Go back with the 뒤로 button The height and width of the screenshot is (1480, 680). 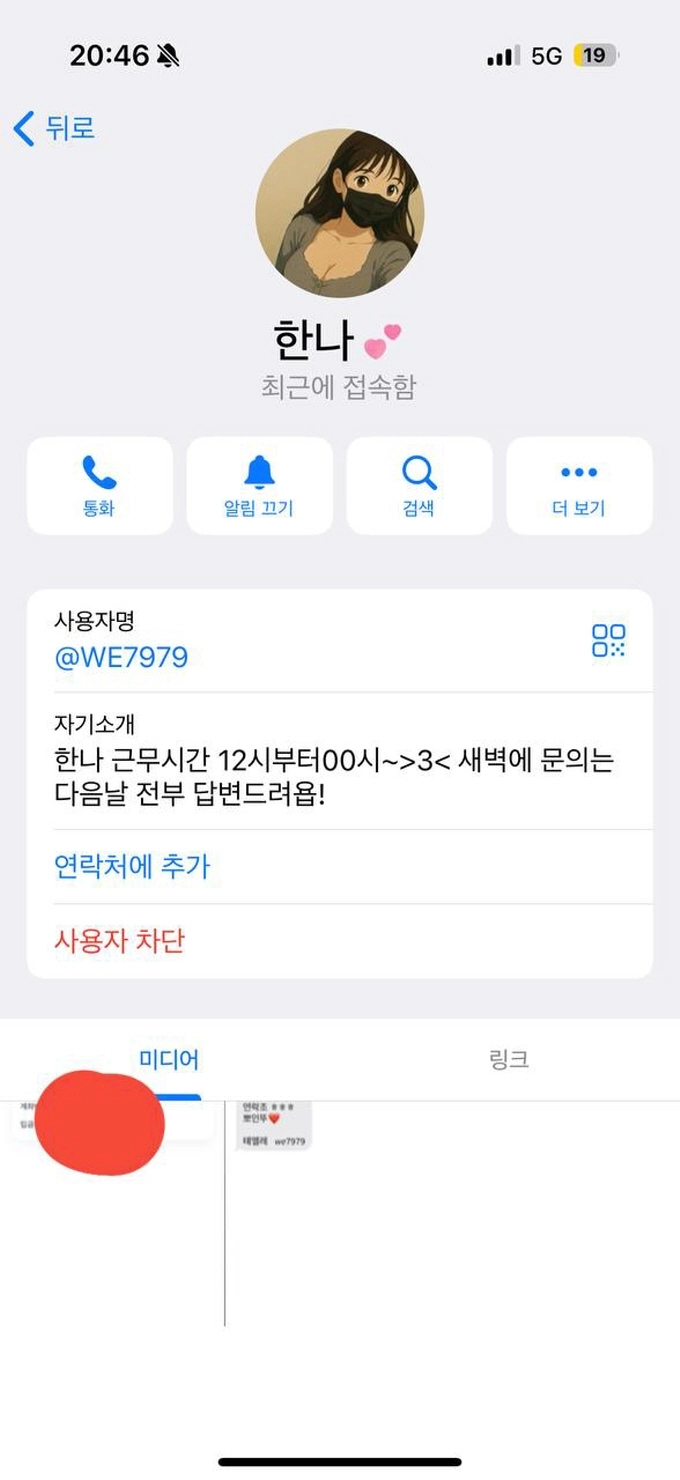(x=55, y=129)
